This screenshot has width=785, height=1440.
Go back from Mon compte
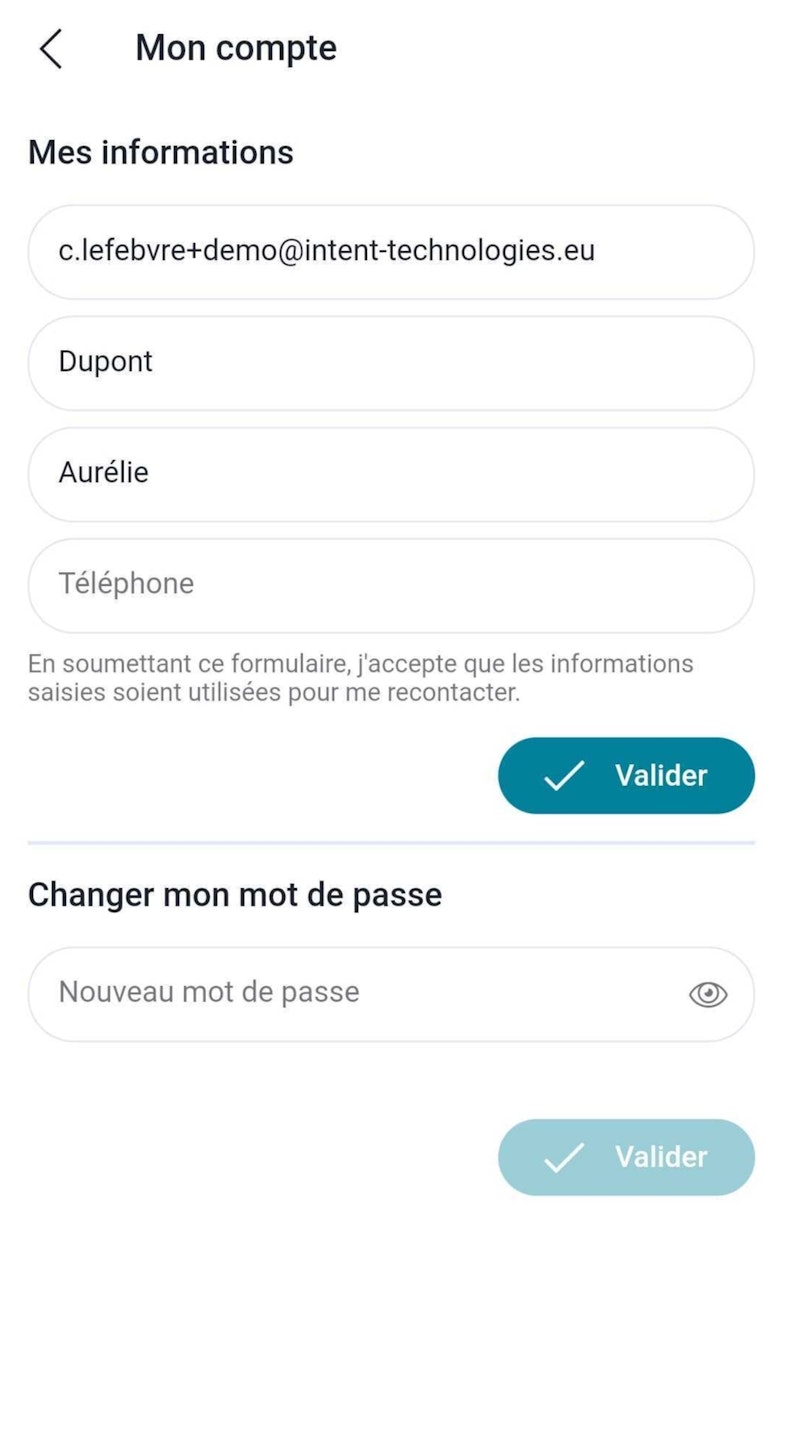click(x=50, y=48)
